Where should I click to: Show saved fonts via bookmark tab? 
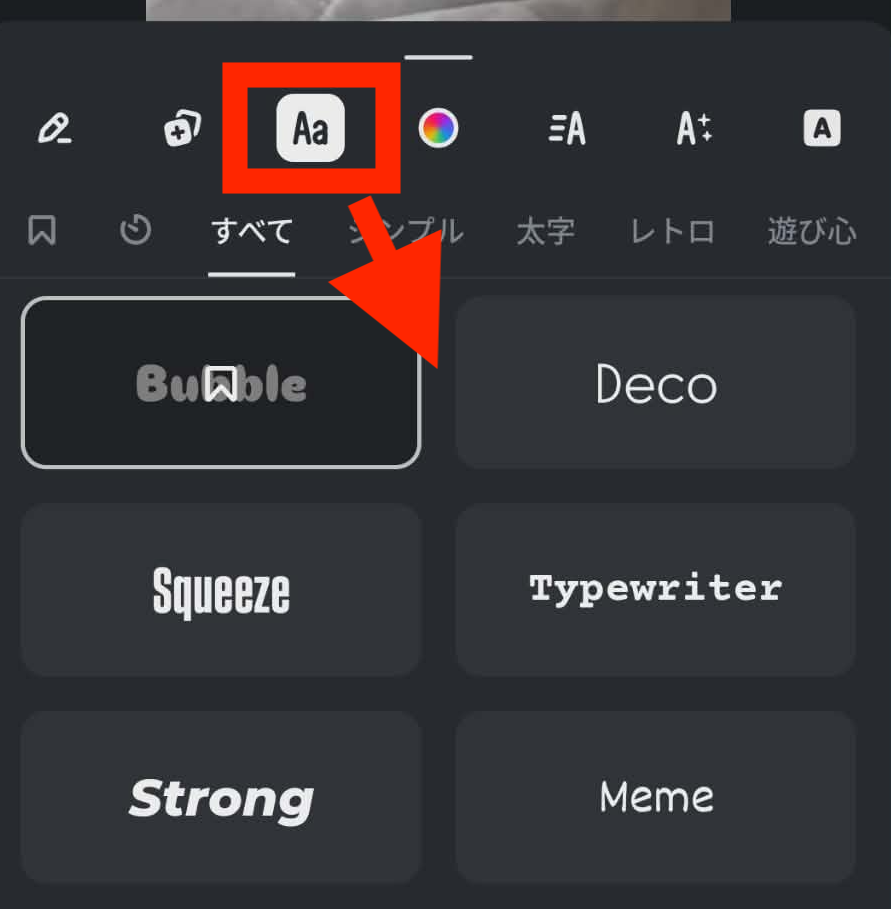click(x=41, y=231)
